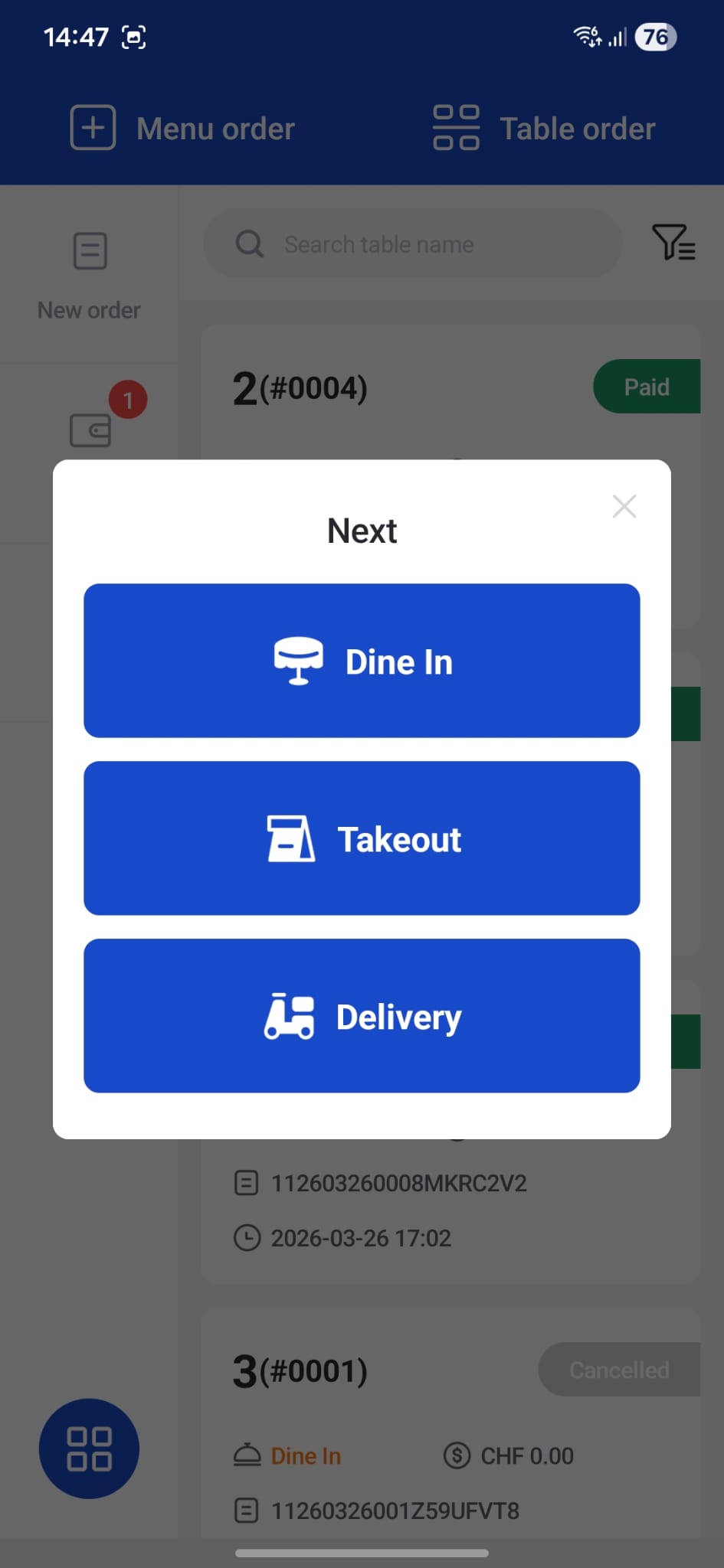The image size is (724, 1568).
Task: Click the search magnifier icon
Action: (247, 243)
